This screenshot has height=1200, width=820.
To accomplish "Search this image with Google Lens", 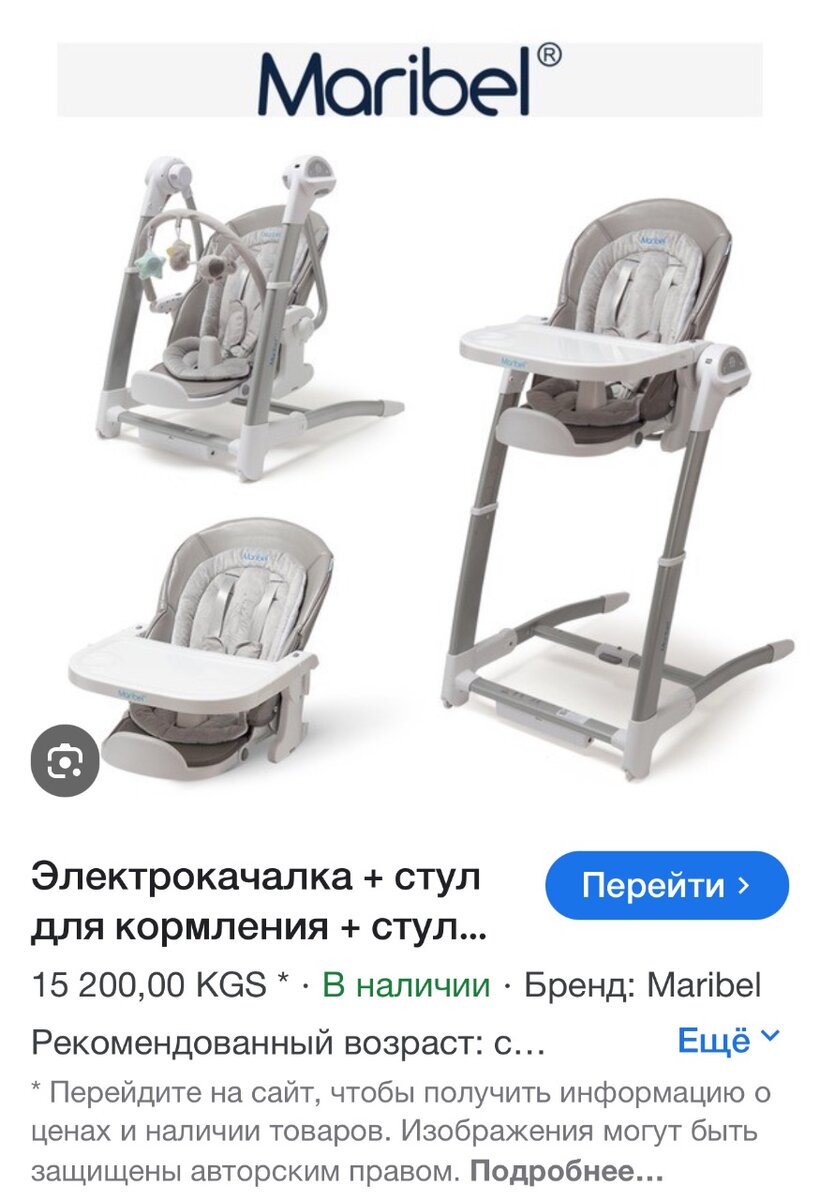I will pyautogui.click(x=65, y=759).
